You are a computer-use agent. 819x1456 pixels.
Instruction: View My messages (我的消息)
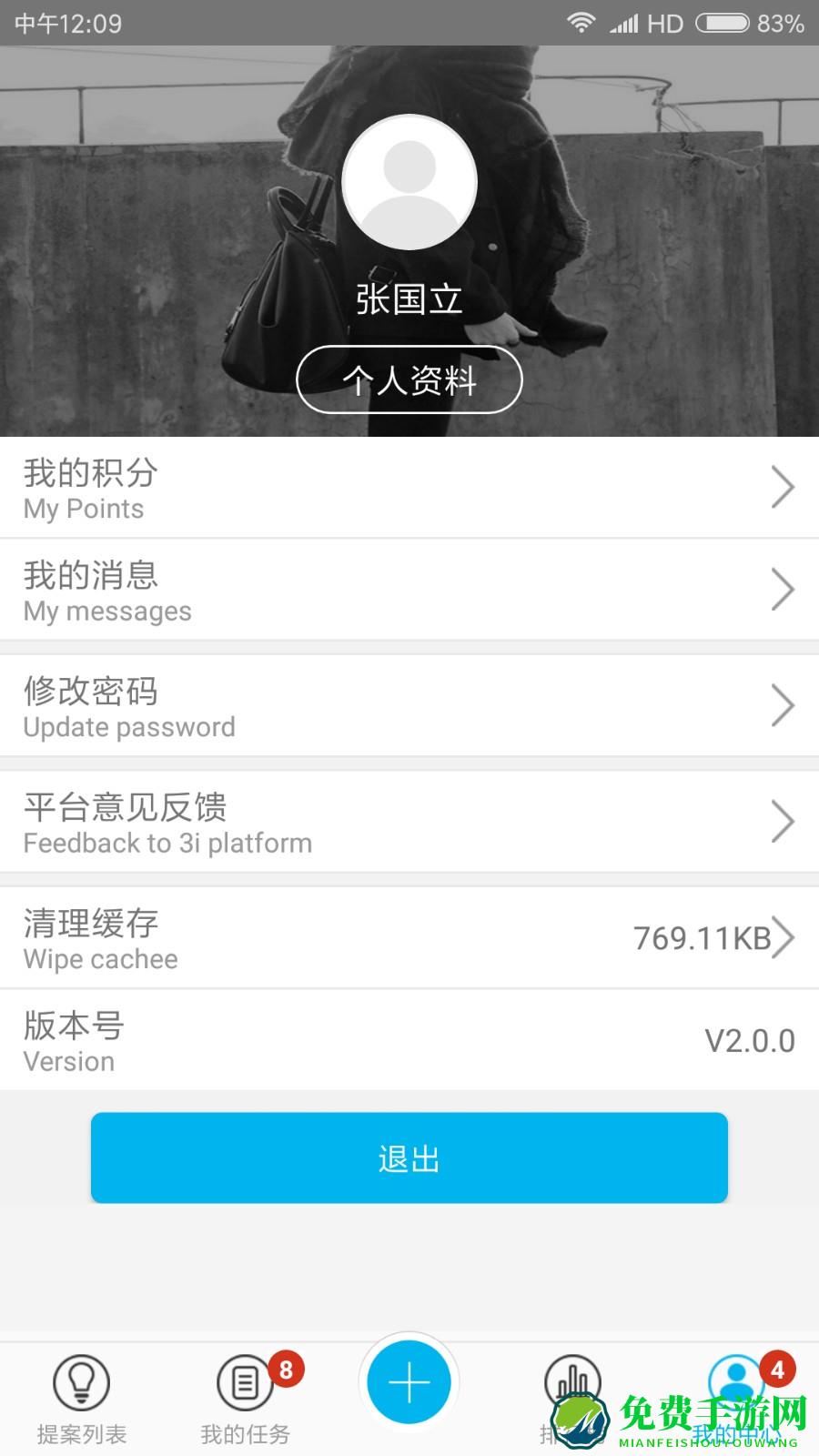(x=409, y=590)
